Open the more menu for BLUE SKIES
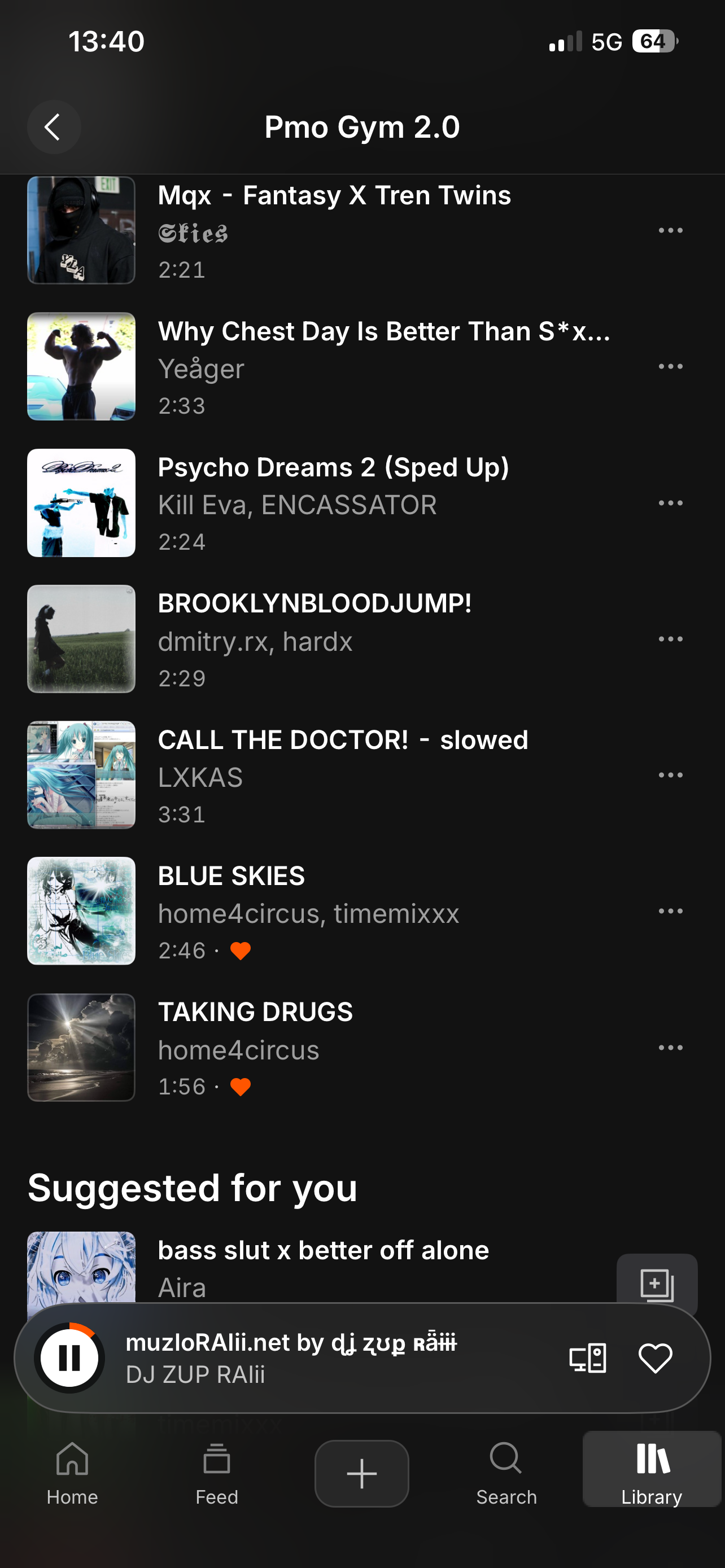Viewport: 725px width, 1568px height. point(670,911)
